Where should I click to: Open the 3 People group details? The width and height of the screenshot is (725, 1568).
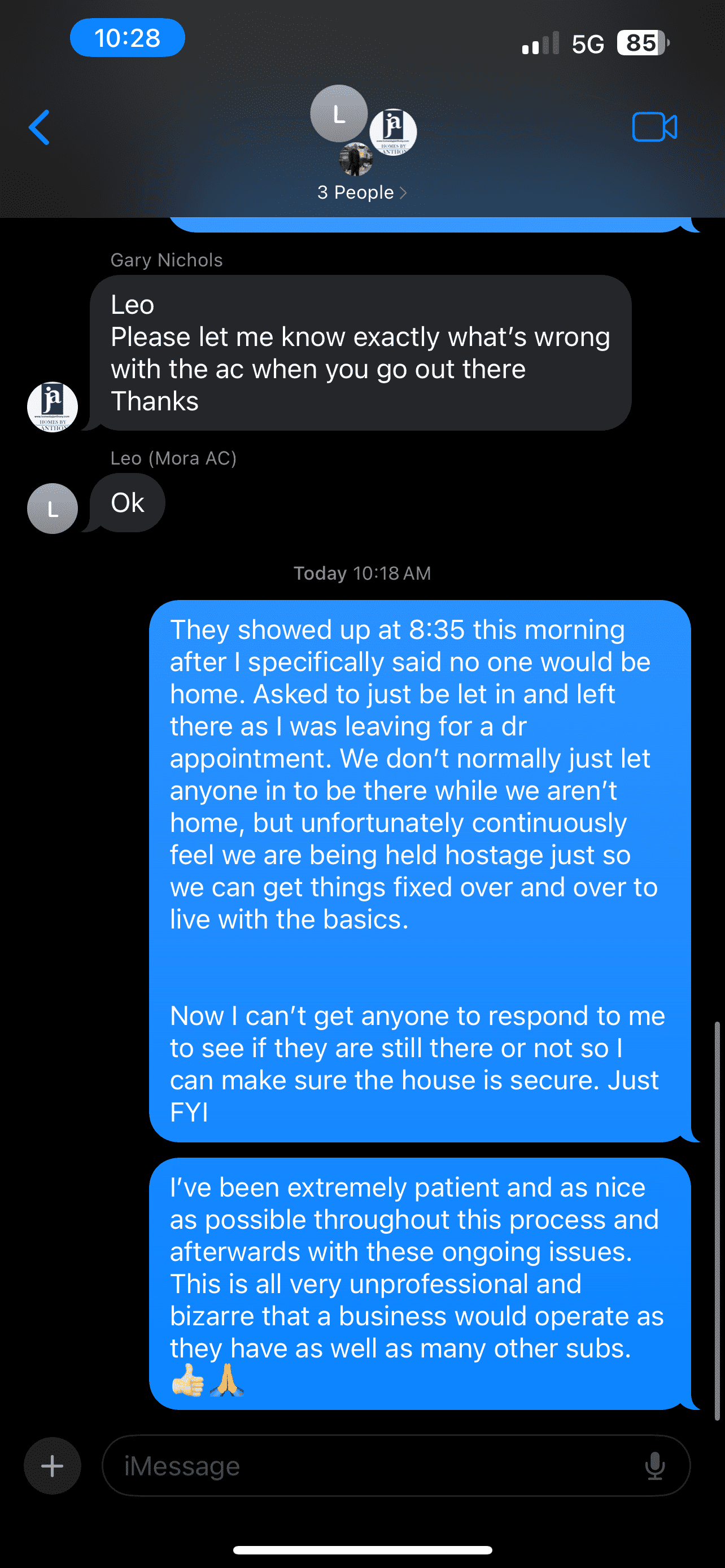coord(362,192)
